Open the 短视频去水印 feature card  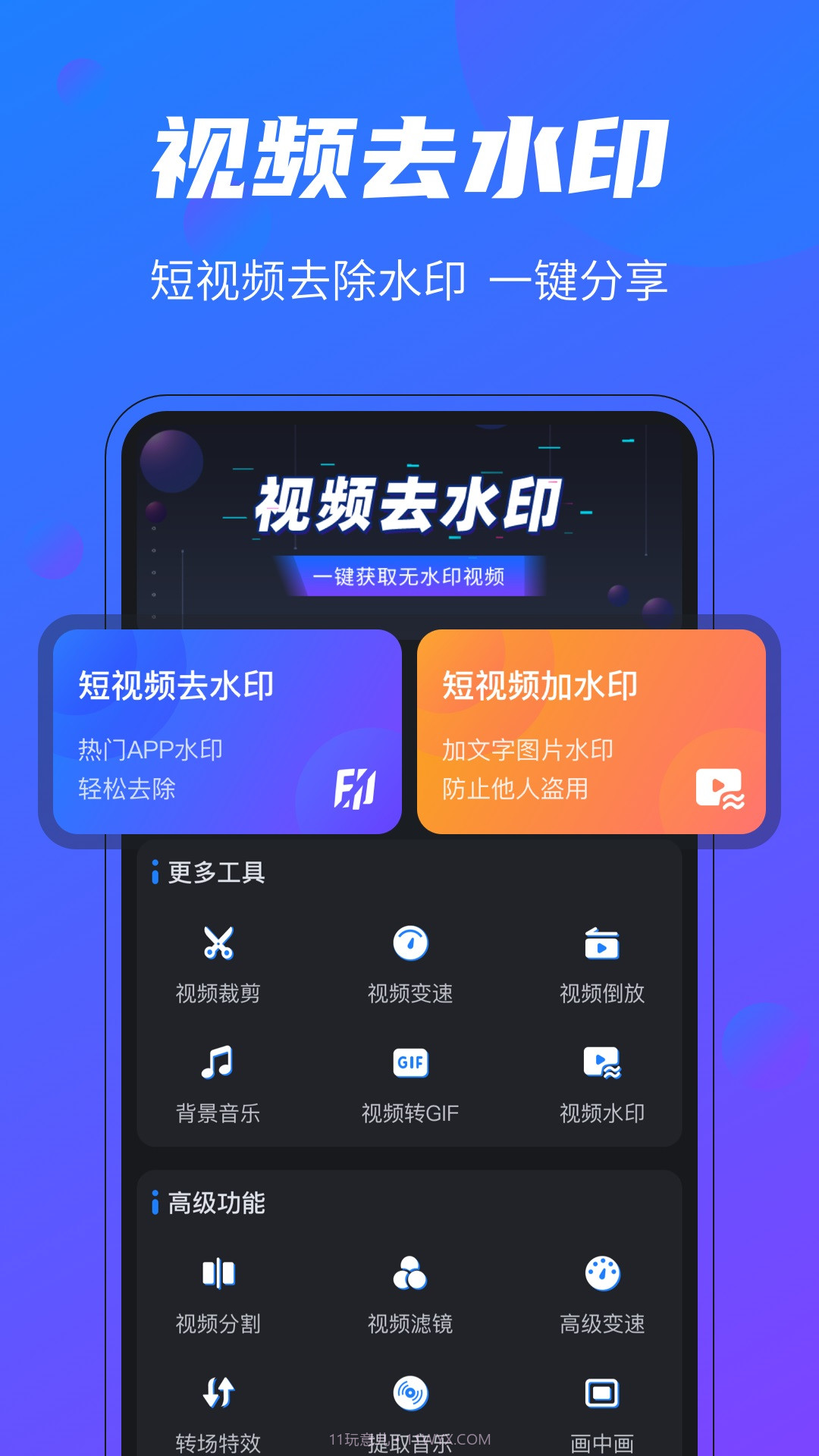pyautogui.click(x=224, y=732)
